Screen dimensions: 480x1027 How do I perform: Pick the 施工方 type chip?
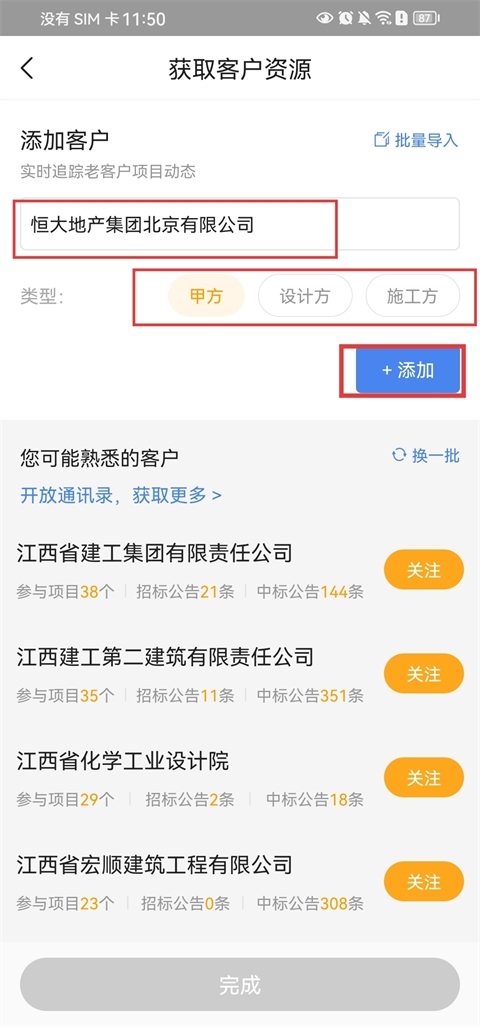tap(413, 296)
